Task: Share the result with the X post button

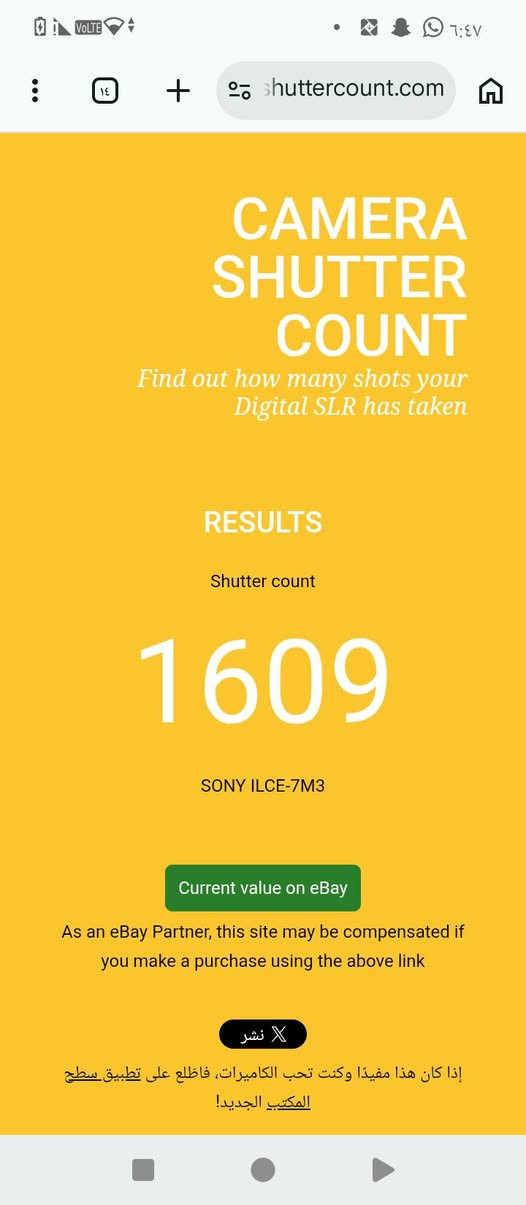Action: (263, 1035)
